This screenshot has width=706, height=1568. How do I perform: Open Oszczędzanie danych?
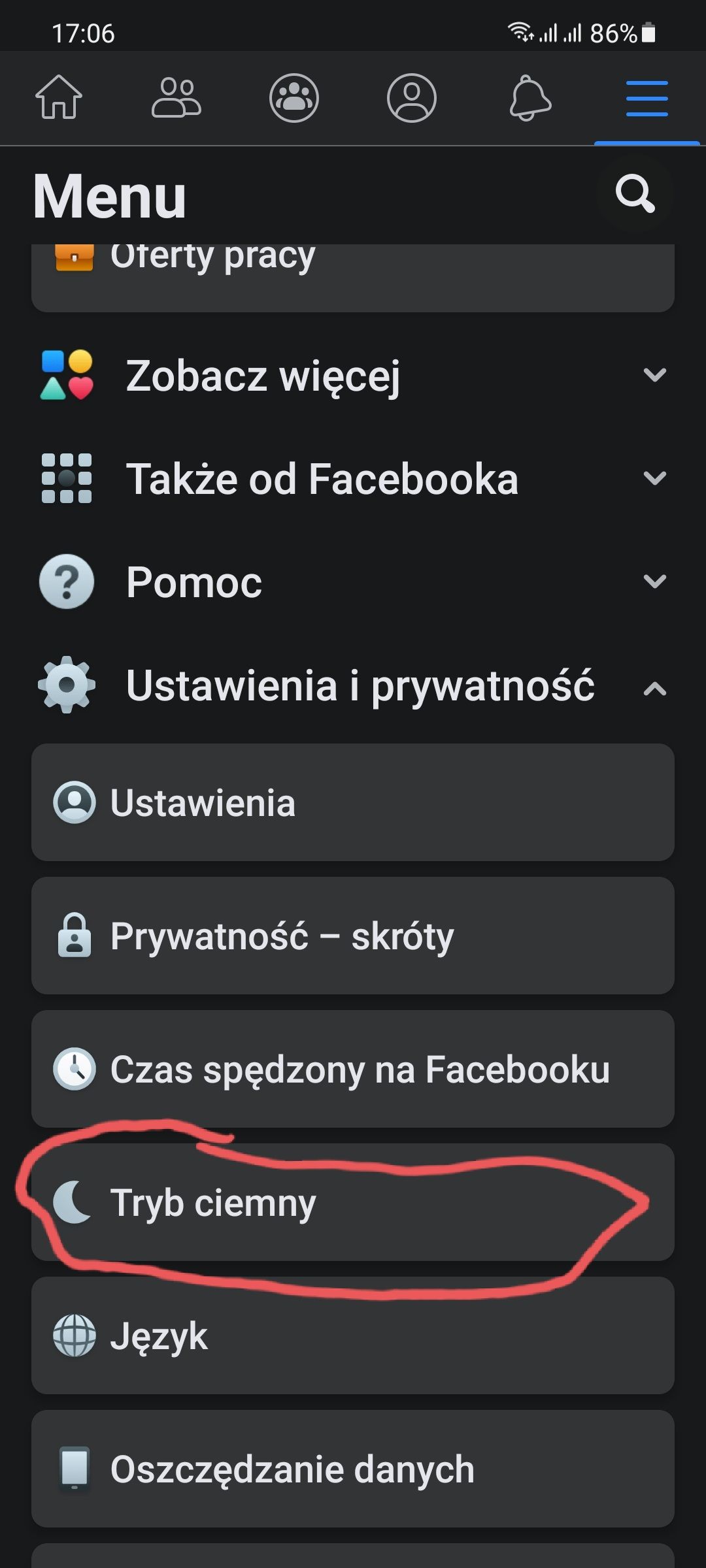tap(353, 1469)
